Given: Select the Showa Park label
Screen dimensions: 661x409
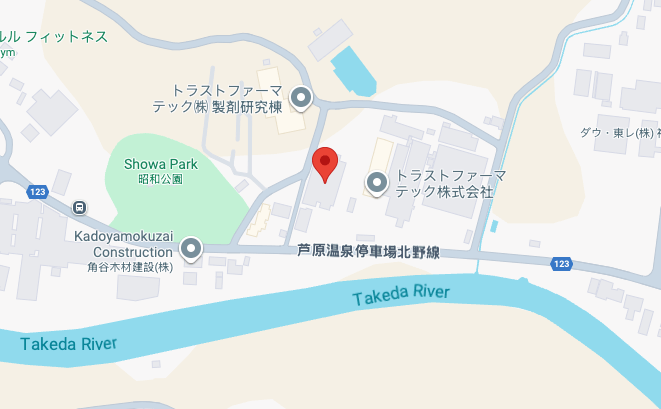Looking at the screenshot, I should [160, 164].
